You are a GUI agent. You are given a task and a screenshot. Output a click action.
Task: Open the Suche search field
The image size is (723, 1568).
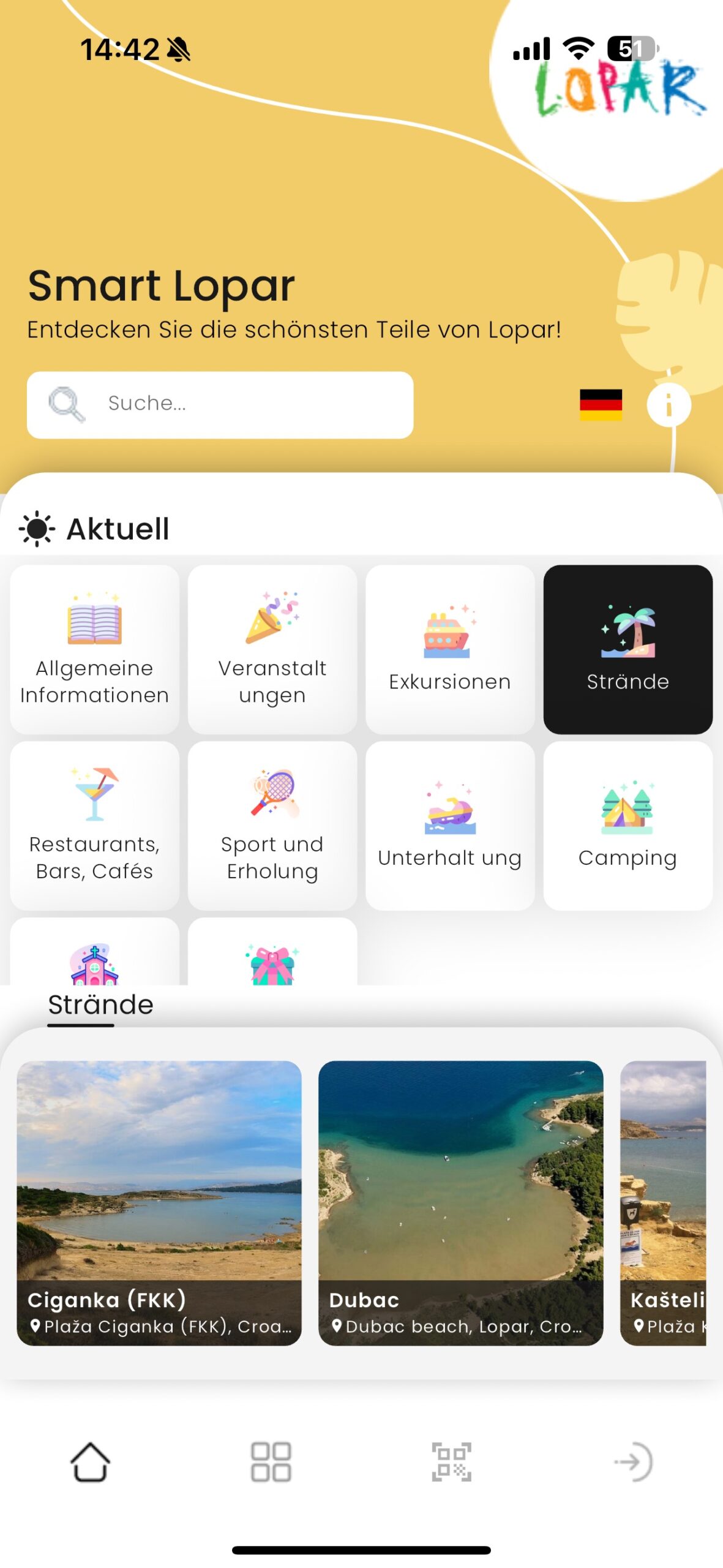click(220, 404)
